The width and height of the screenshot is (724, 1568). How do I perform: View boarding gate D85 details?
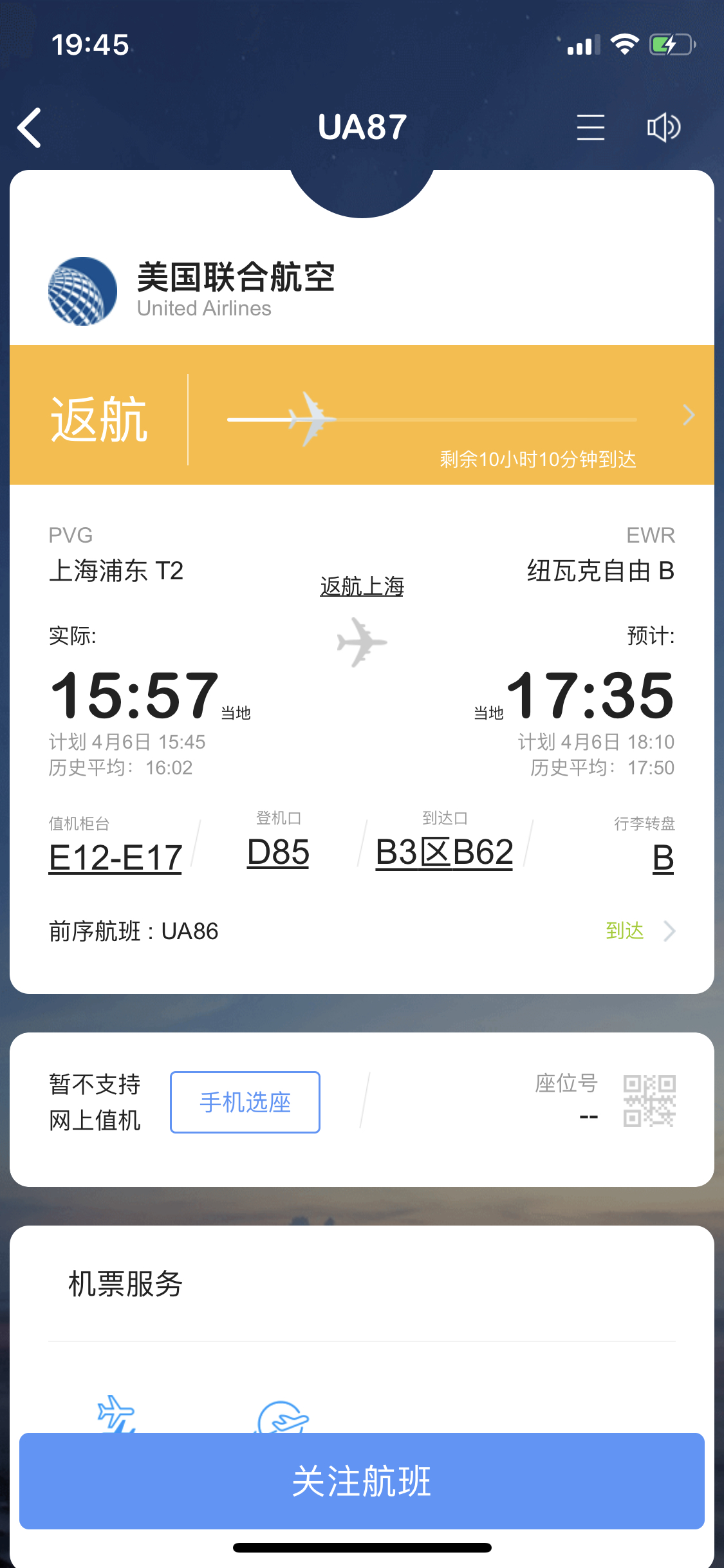pyautogui.click(x=278, y=852)
